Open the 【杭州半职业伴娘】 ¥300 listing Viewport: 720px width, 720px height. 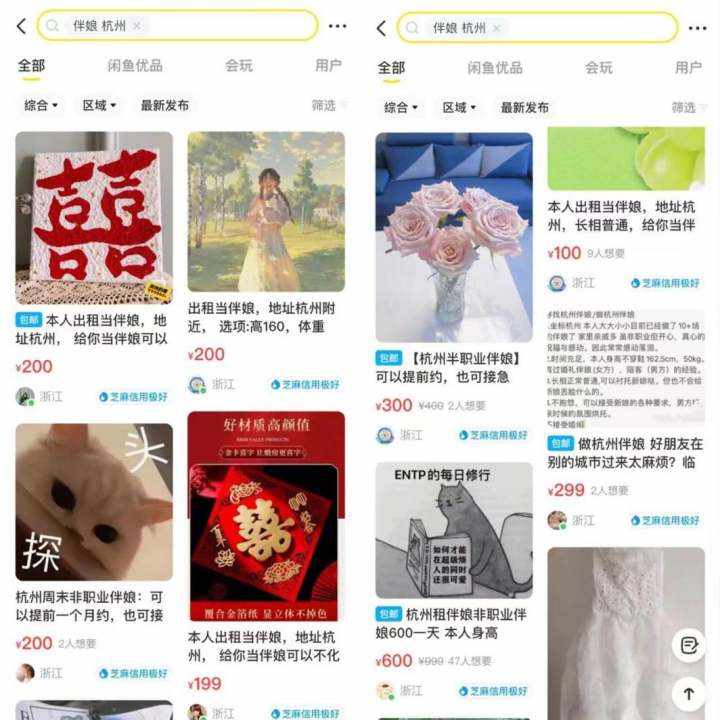[x=454, y=238]
